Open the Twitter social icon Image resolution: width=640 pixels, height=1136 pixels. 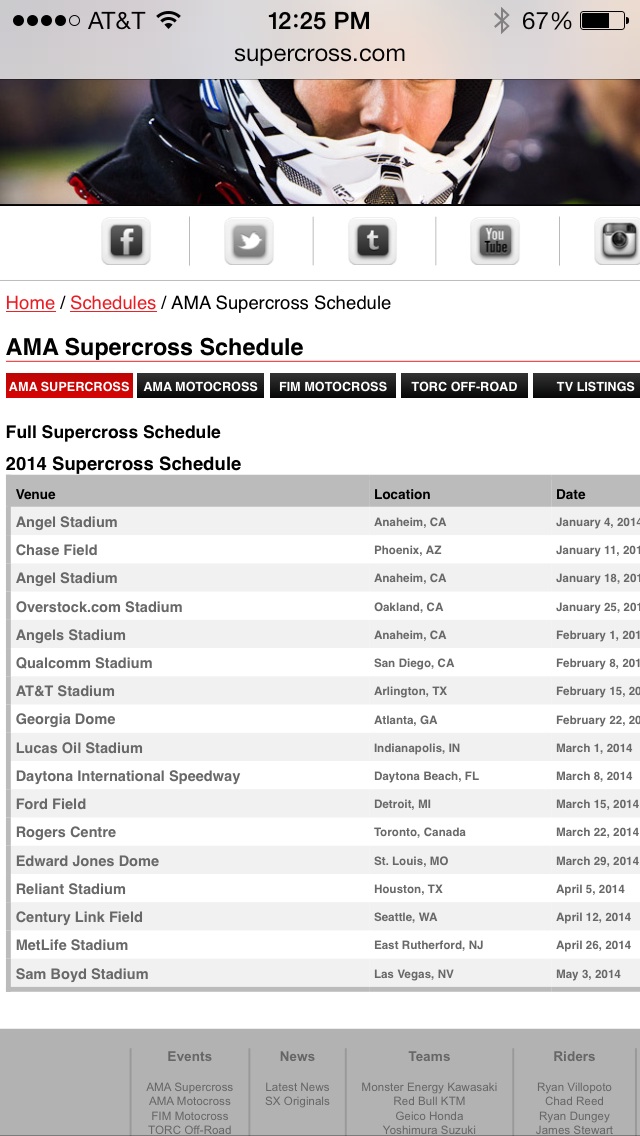[x=249, y=241]
